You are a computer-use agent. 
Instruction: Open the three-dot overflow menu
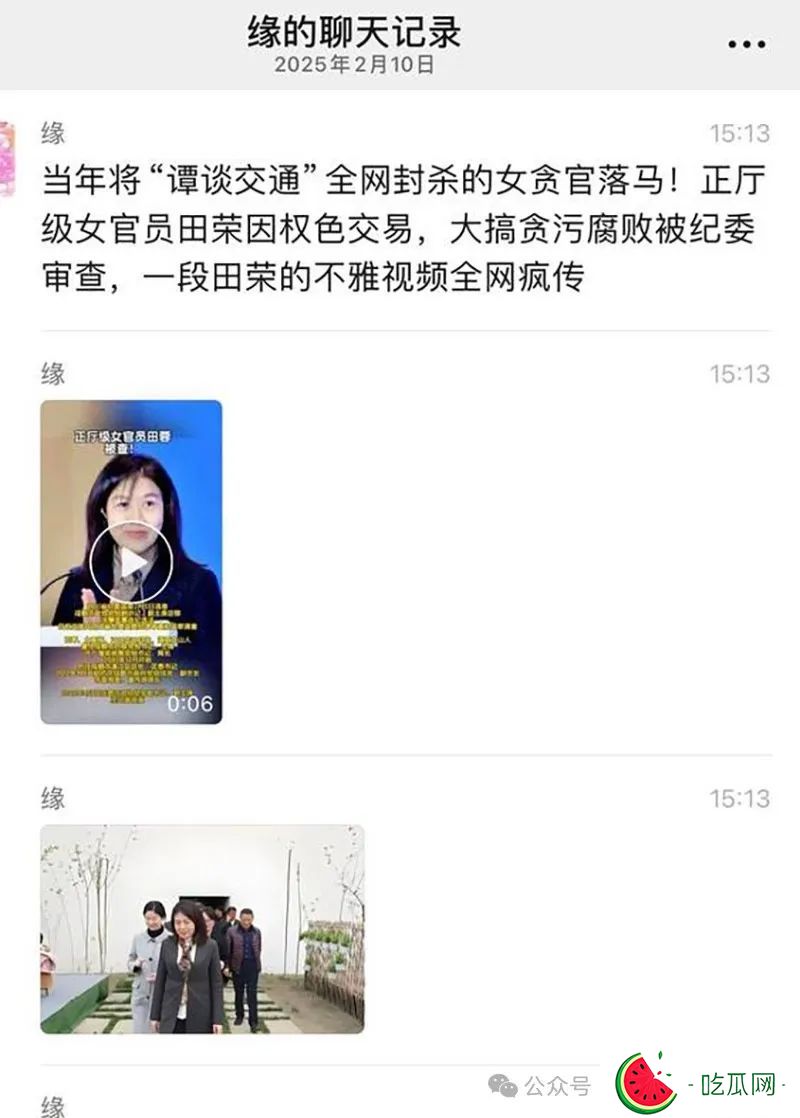(746, 44)
